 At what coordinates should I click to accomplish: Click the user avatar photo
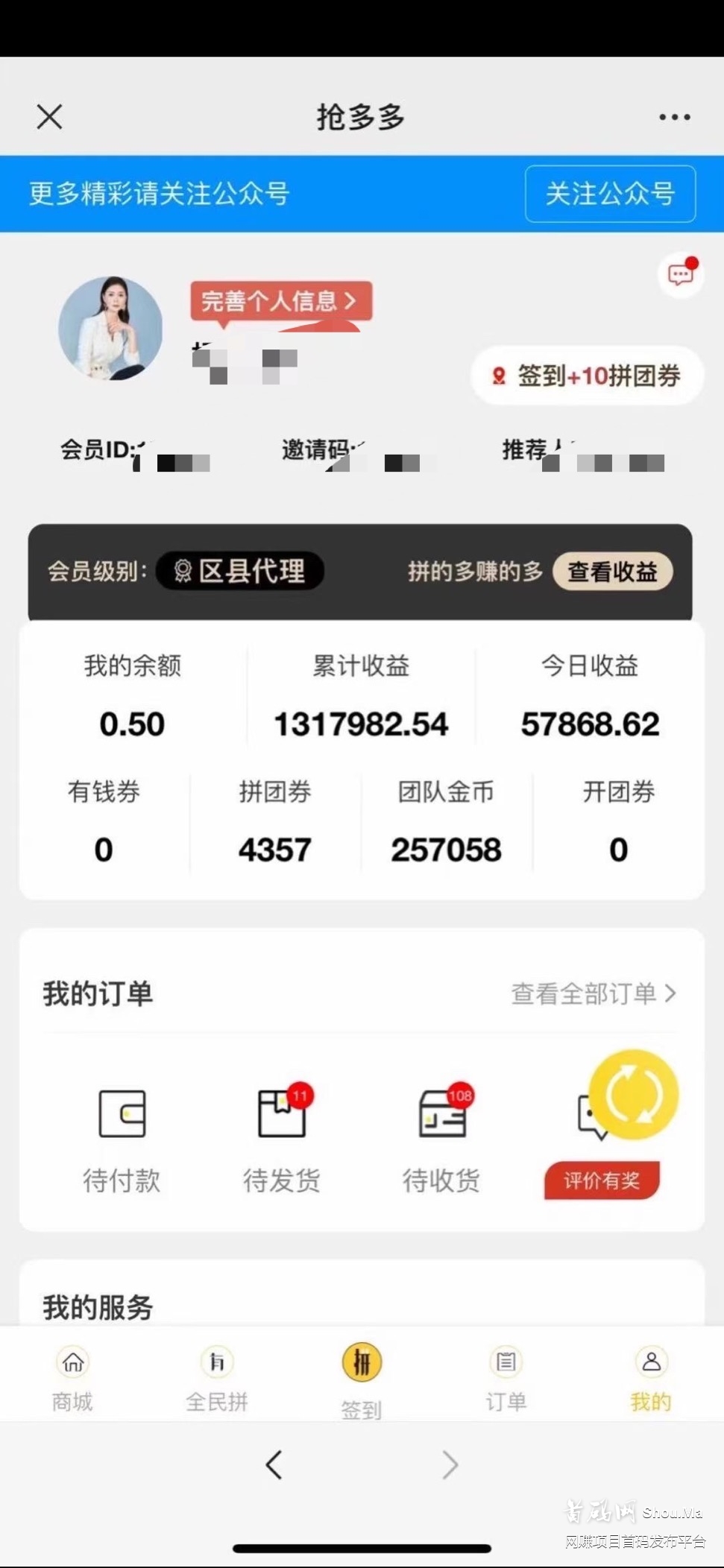coord(110,329)
